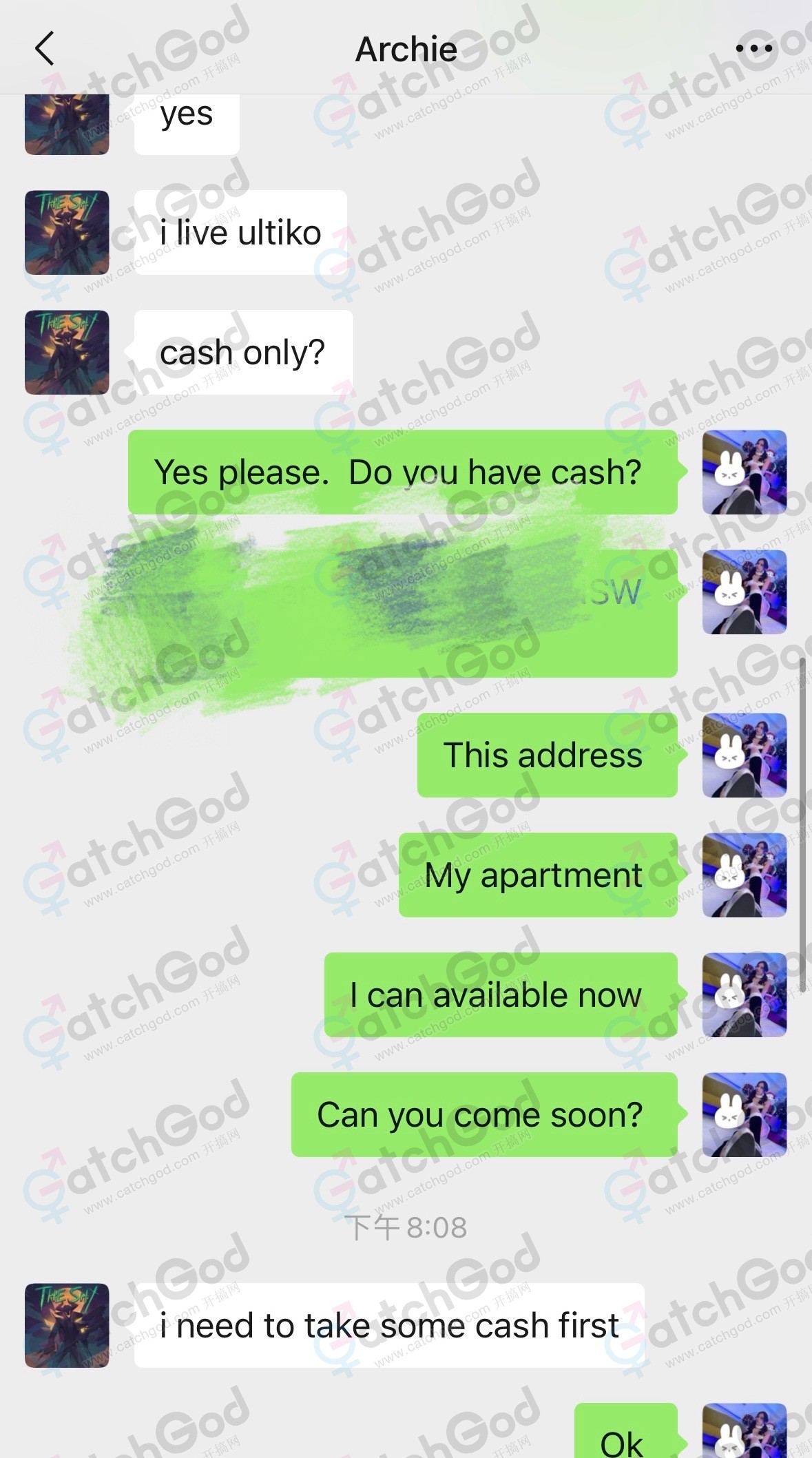Open Archie's avatar next to 'cash only?'
Screen dimensions: 812x1458
(x=67, y=353)
